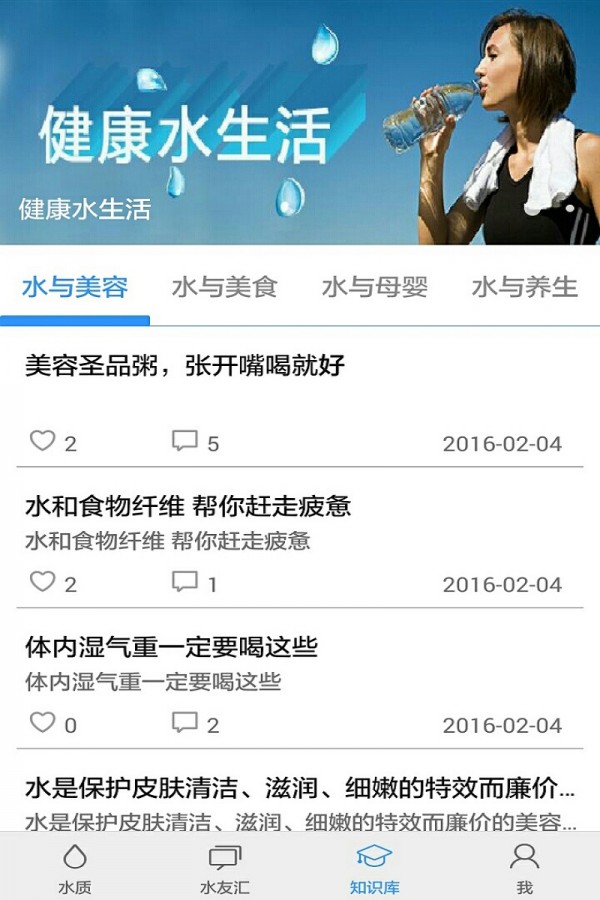The width and height of the screenshot is (600, 900).
Task: Open article 体内湿气重一定要喝这些
Action: click(x=171, y=647)
